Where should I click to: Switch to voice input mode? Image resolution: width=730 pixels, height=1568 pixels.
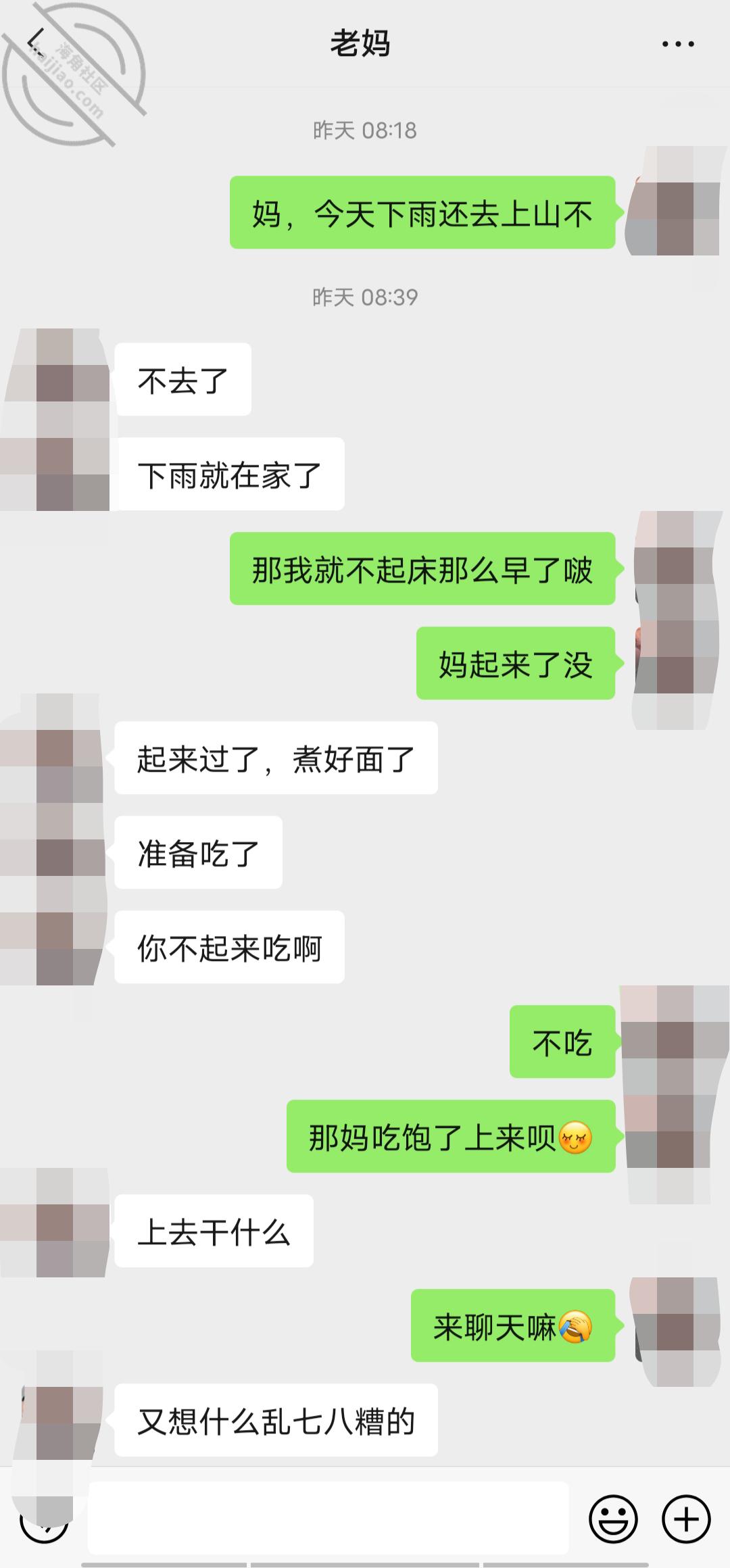click(44, 1519)
